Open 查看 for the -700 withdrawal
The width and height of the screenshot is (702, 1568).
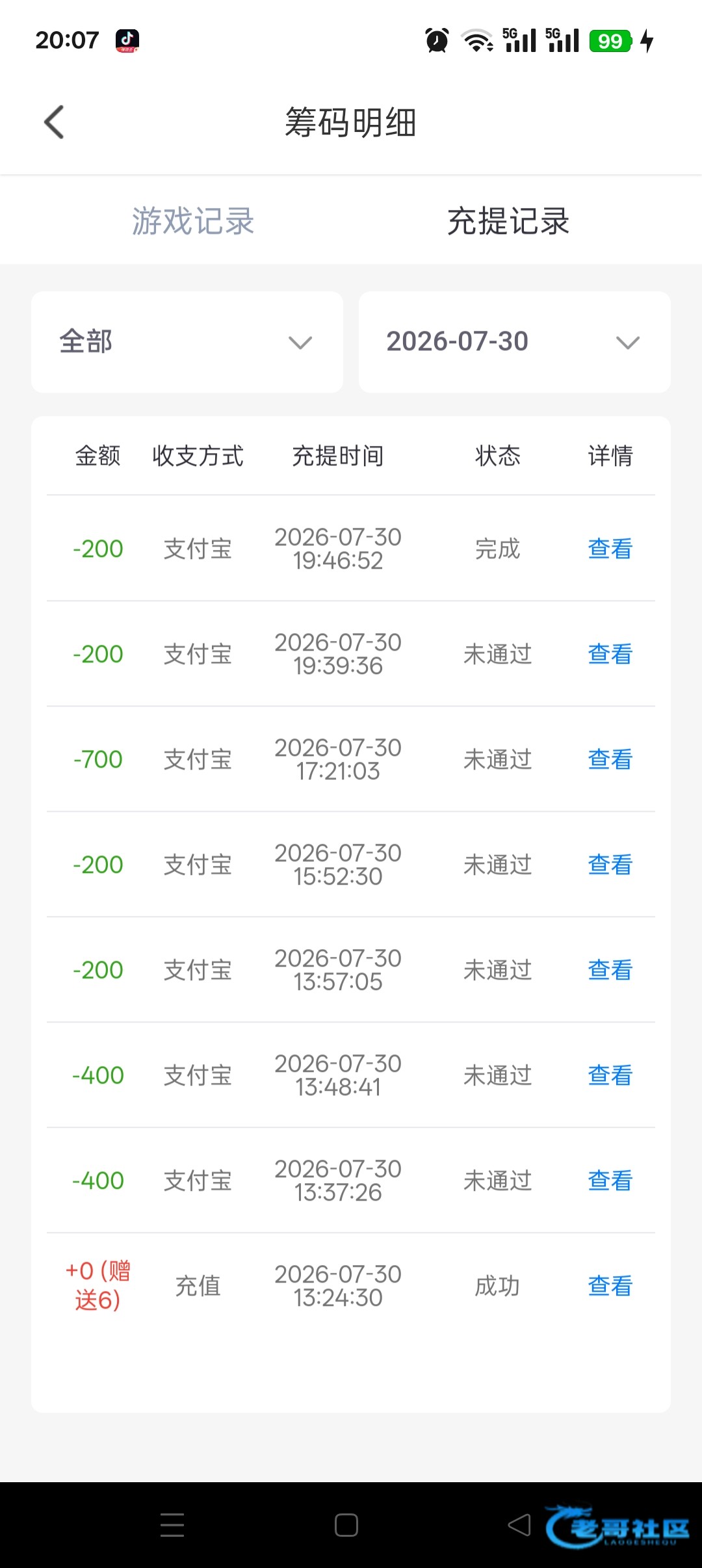coord(610,759)
